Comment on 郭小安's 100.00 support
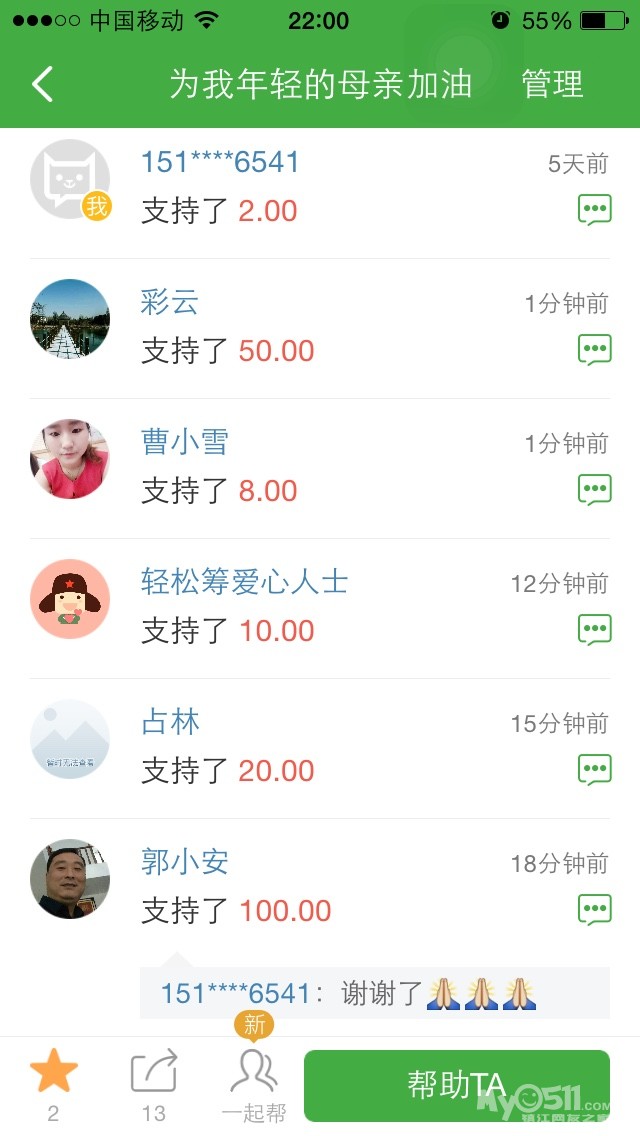640x1136 pixels. point(595,910)
